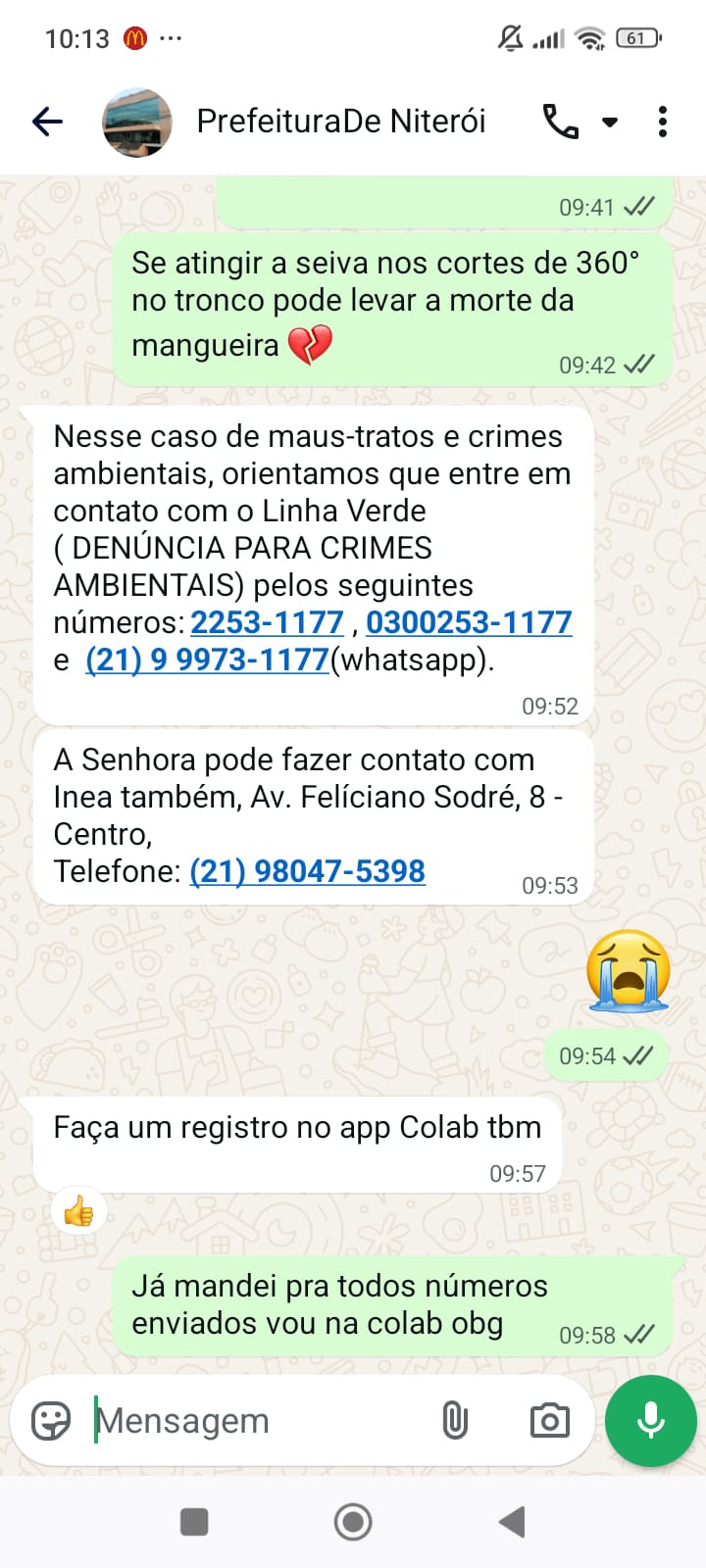Focus the Mensagem text field

tap(255, 1420)
